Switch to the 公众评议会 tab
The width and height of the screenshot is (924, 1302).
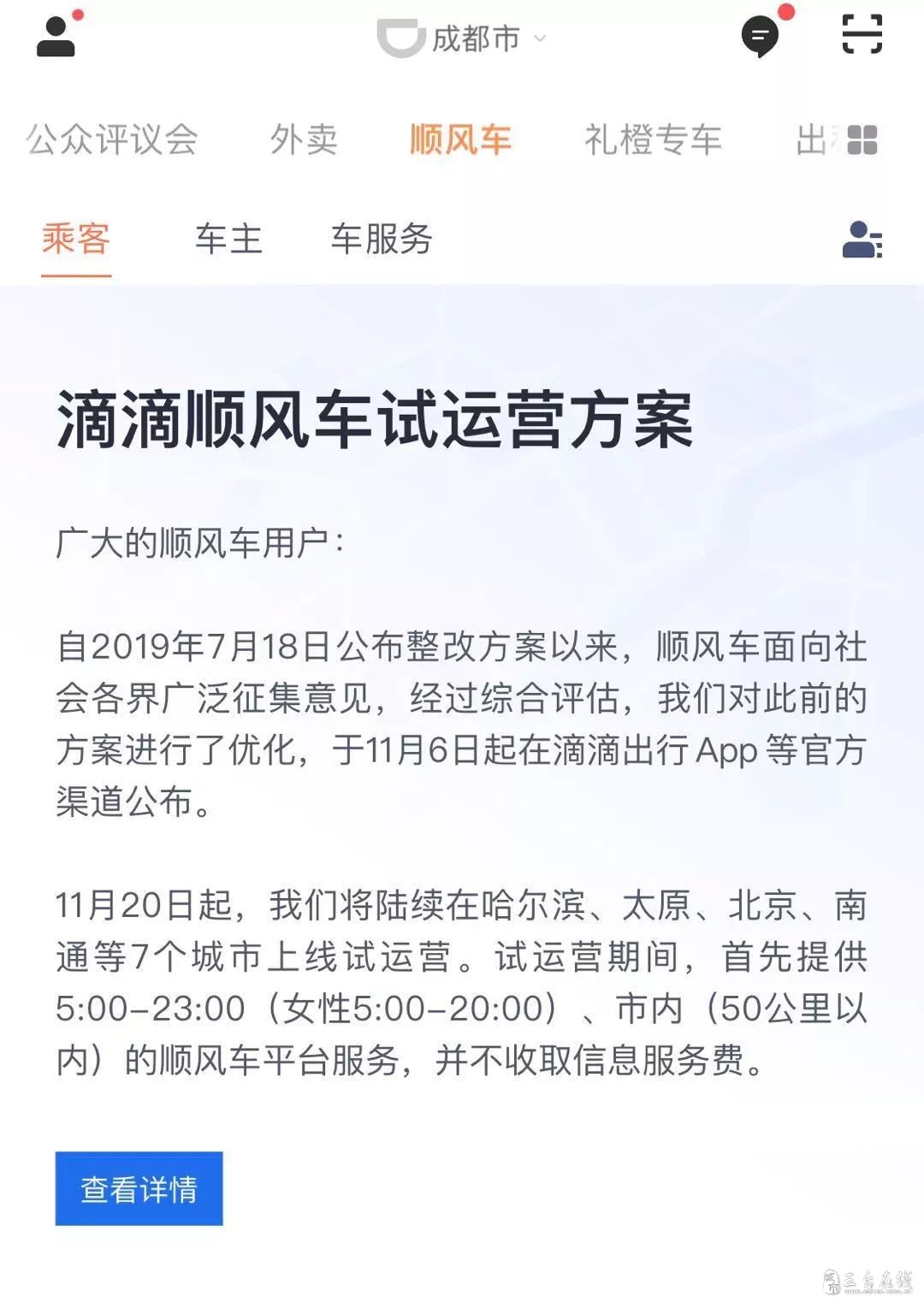tap(112, 139)
